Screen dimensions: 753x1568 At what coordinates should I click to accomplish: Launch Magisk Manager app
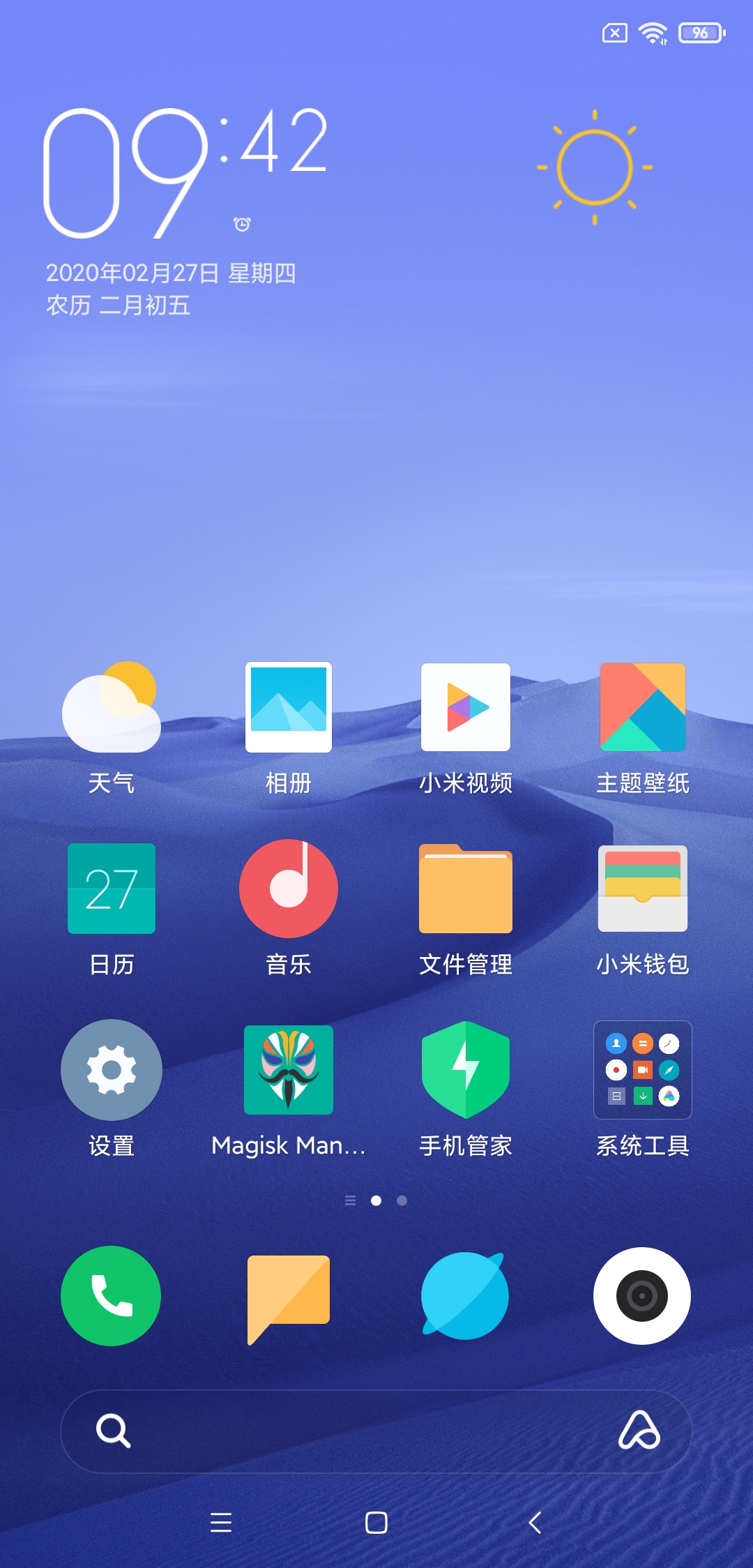pyautogui.click(x=289, y=1070)
